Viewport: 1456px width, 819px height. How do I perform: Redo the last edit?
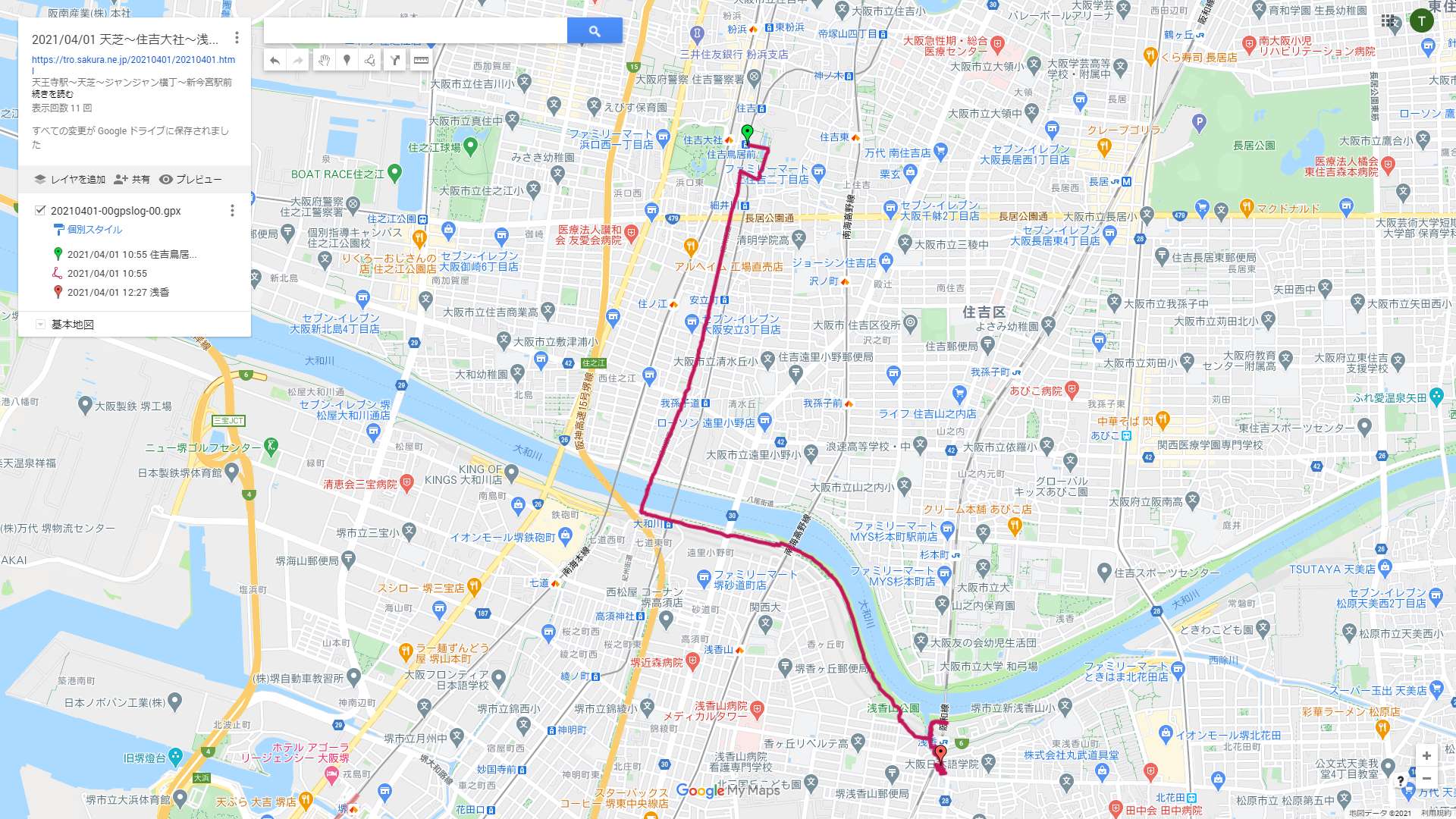[x=298, y=61]
